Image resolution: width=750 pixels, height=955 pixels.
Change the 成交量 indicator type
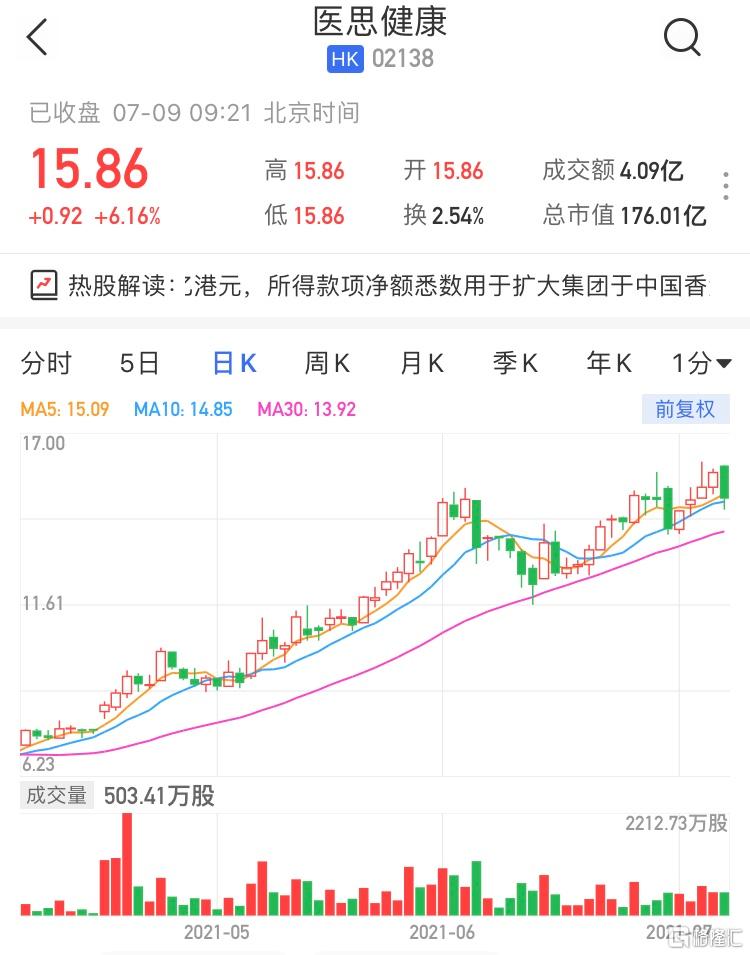coord(57,796)
